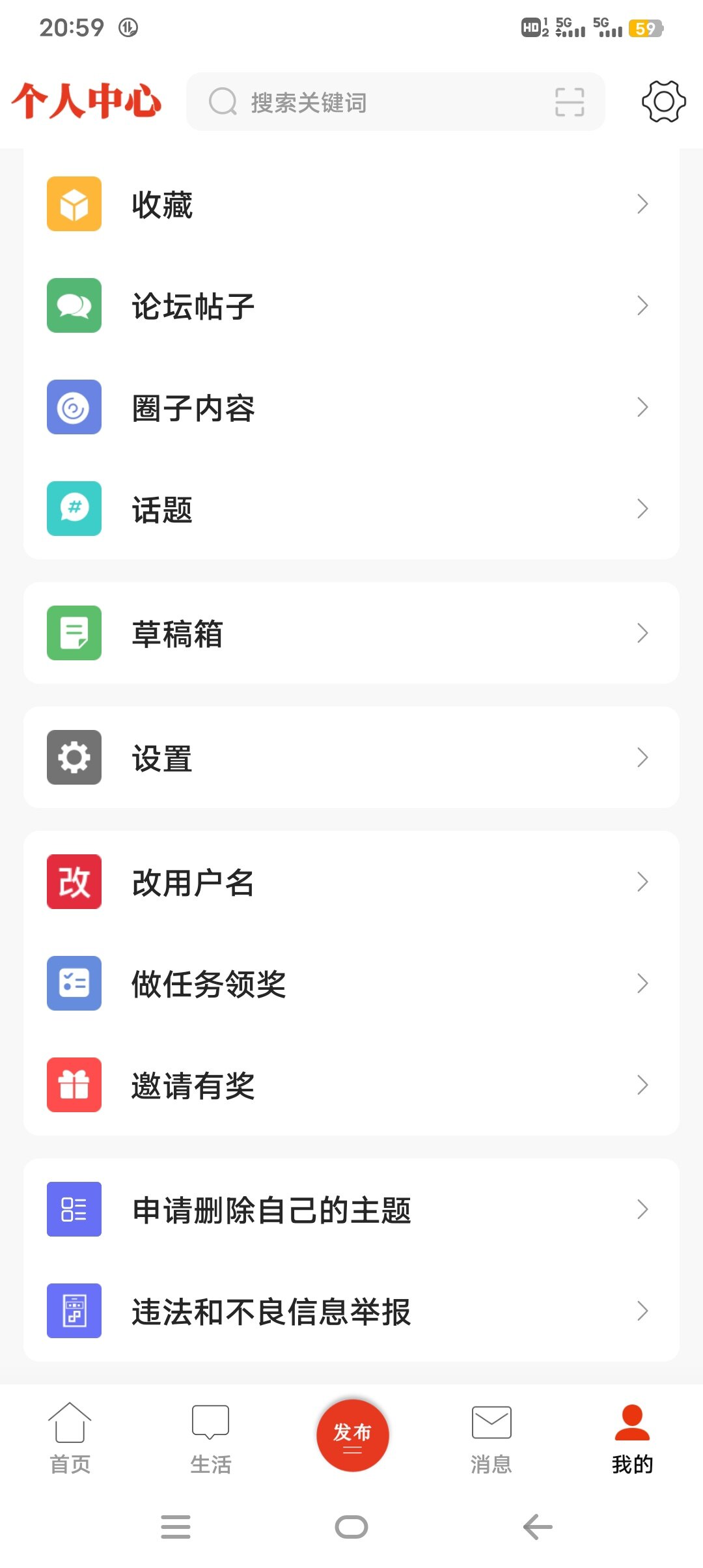Open 做任务领奖 task rewards
Image resolution: width=703 pixels, height=1568 pixels.
pyautogui.click(x=351, y=983)
